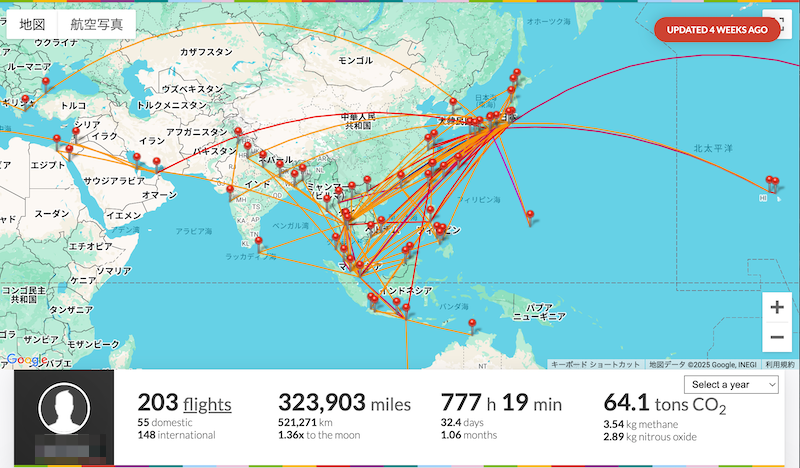Open the 利用規約 terms link

point(782,365)
